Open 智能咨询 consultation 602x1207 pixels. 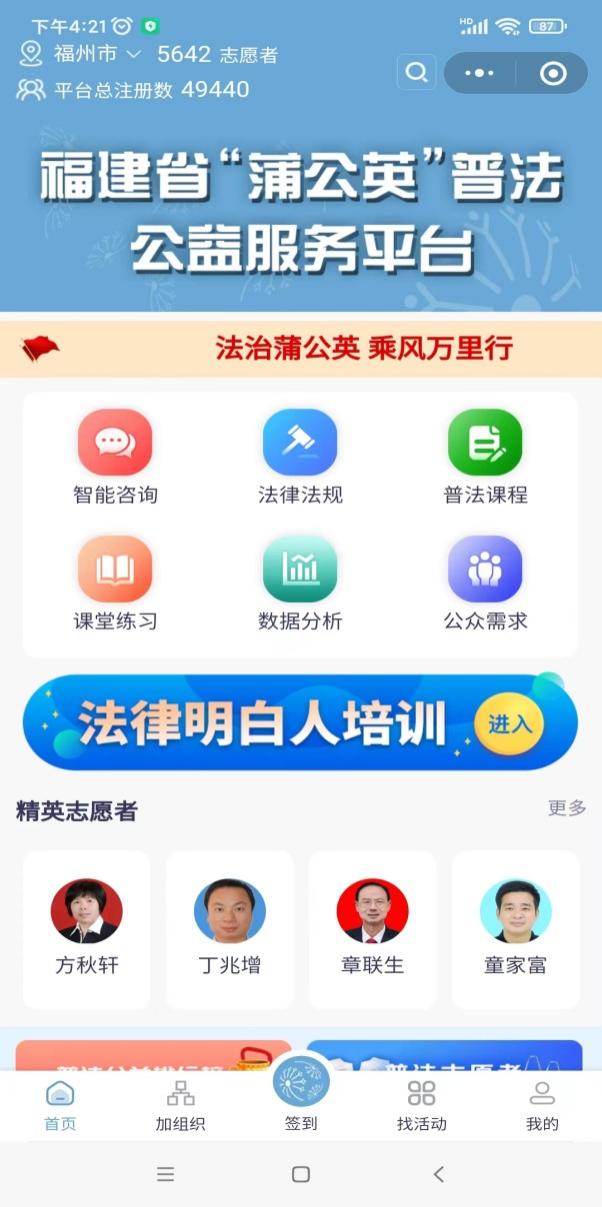pos(115,456)
